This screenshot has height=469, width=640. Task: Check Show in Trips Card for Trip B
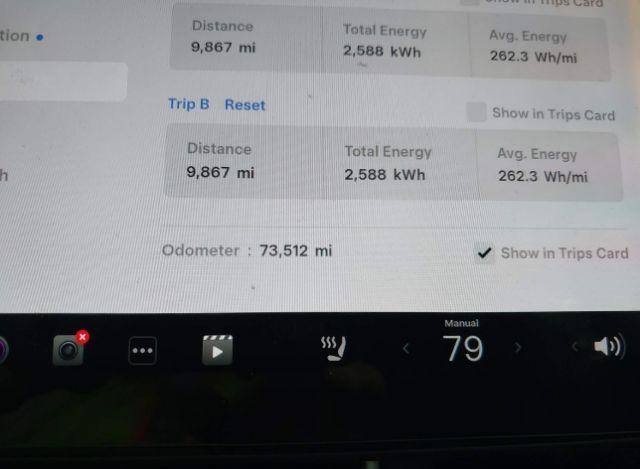[476, 112]
